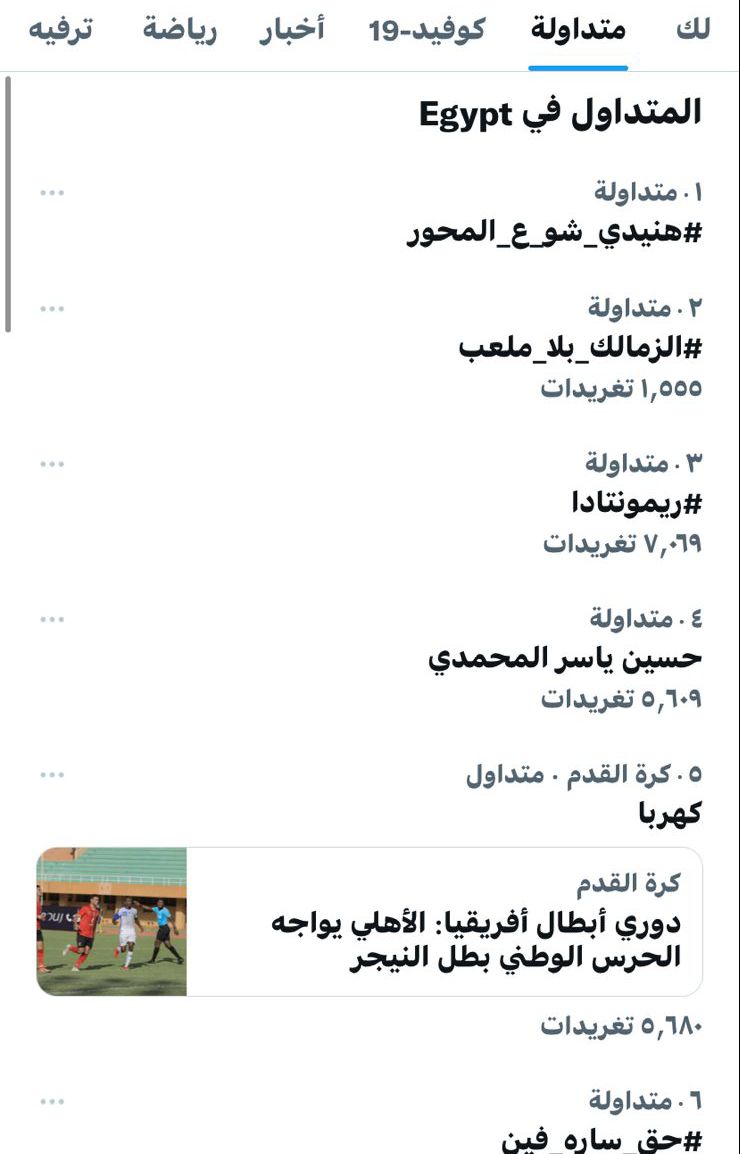The image size is (740, 1154).
Task: Open the كهربا football trend
Action: click(670, 814)
